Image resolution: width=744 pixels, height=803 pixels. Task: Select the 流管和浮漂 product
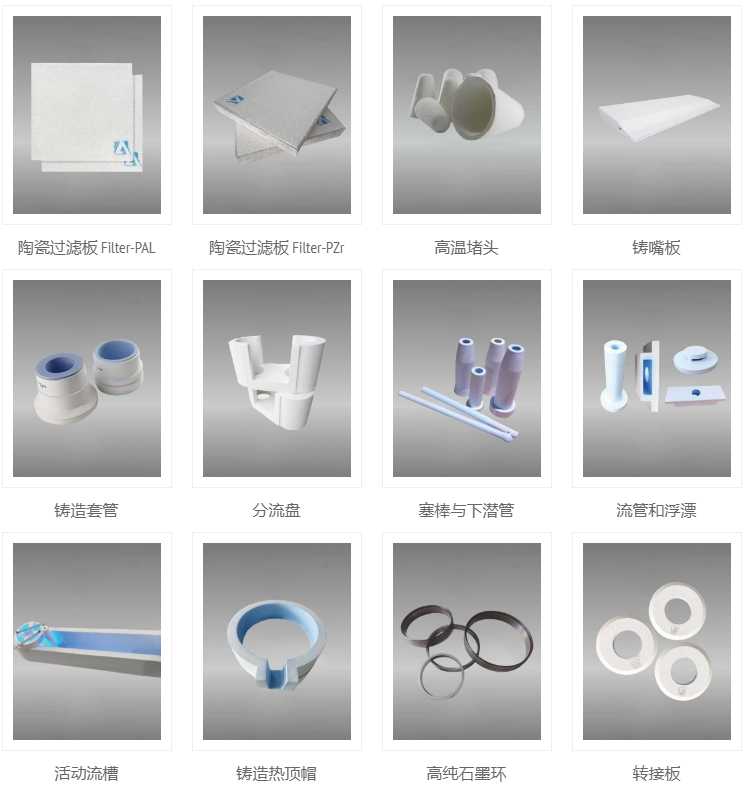click(x=657, y=378)
